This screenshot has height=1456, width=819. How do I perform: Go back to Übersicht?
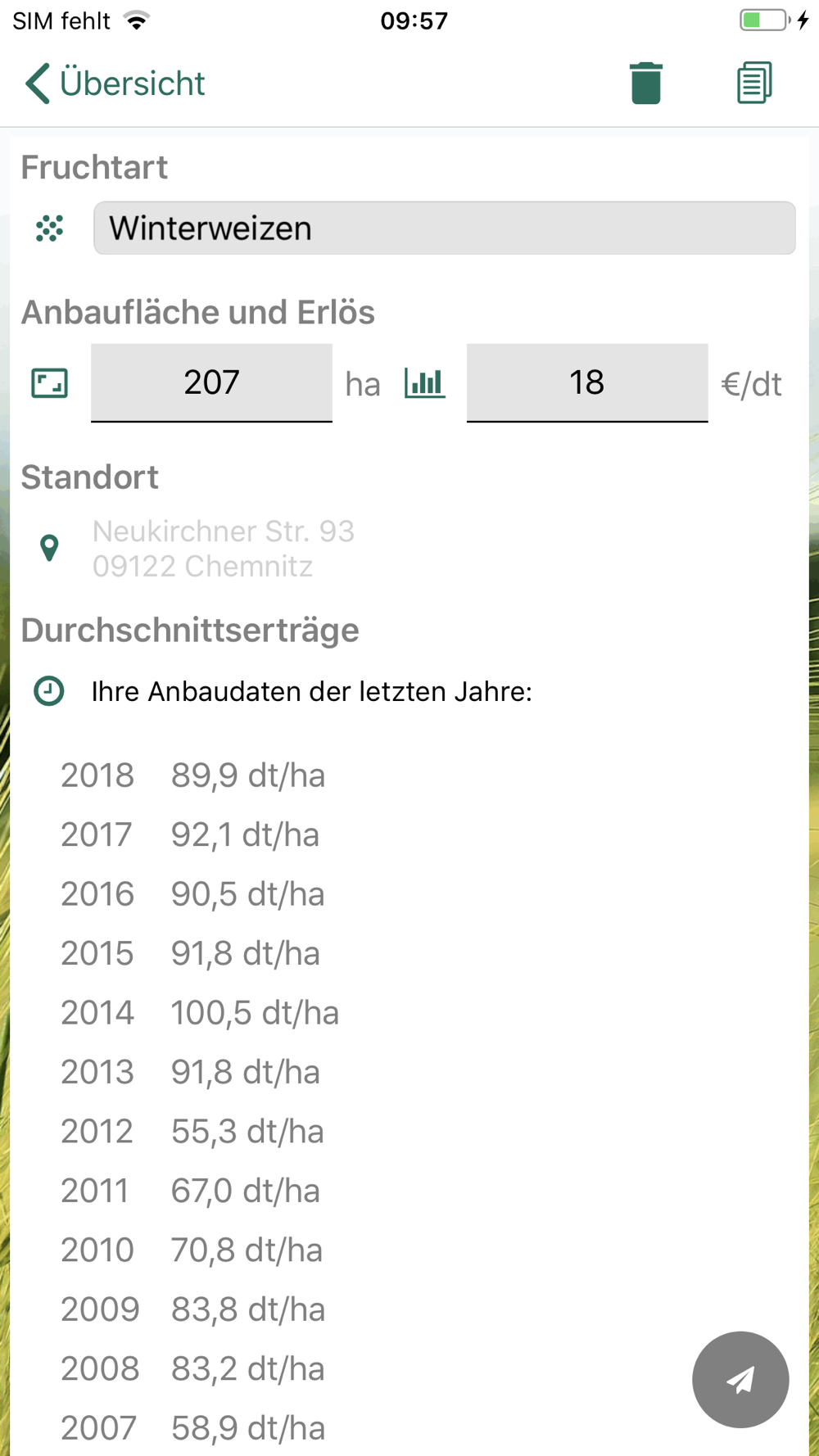coord(115,84)
